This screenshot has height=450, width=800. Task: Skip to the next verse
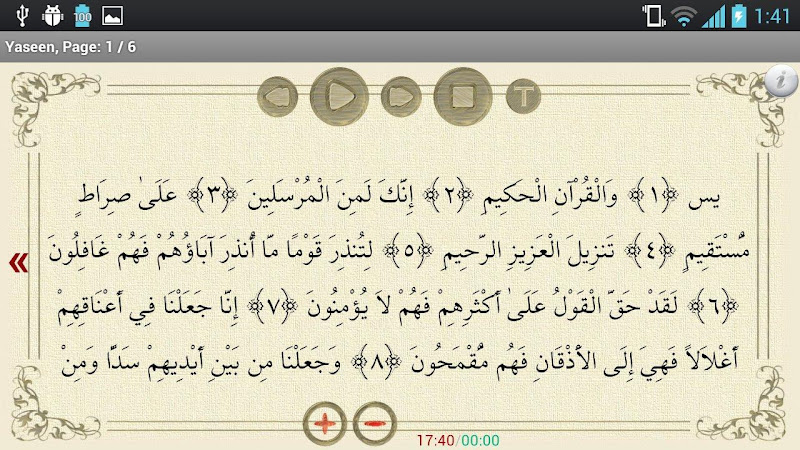tap(401, 97)
